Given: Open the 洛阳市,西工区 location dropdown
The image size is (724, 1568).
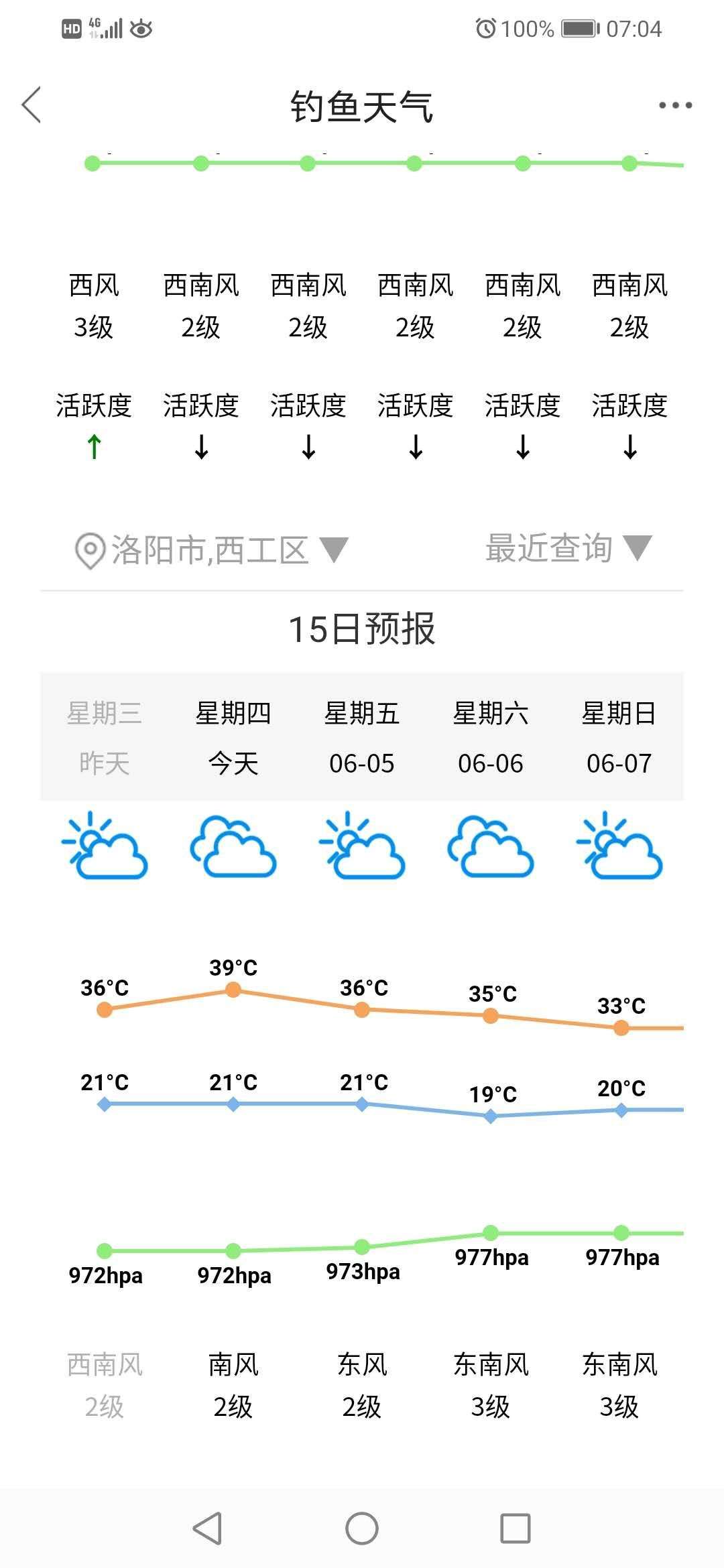Looking at the screenshot, I should coord(210,550).
